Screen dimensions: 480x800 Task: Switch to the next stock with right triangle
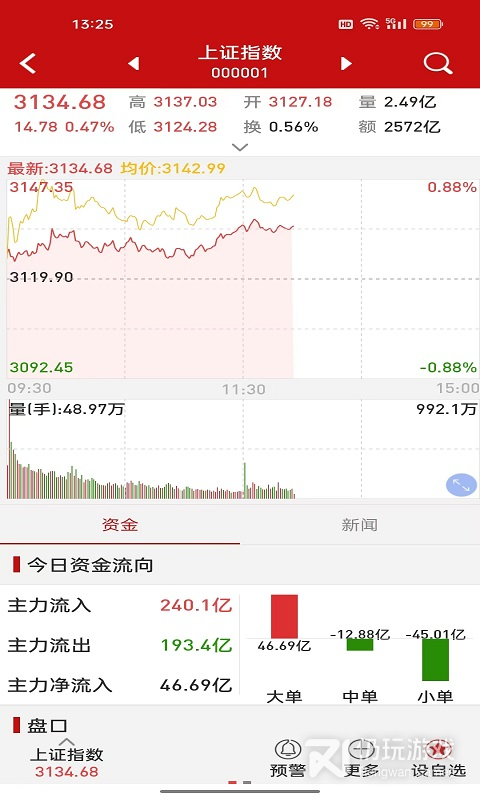346,63
